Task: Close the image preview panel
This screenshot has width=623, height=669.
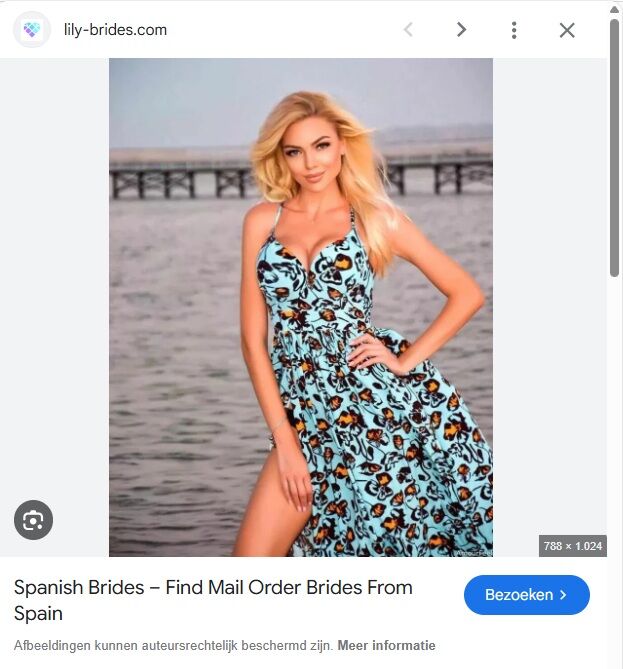Action: pos(567,30)
